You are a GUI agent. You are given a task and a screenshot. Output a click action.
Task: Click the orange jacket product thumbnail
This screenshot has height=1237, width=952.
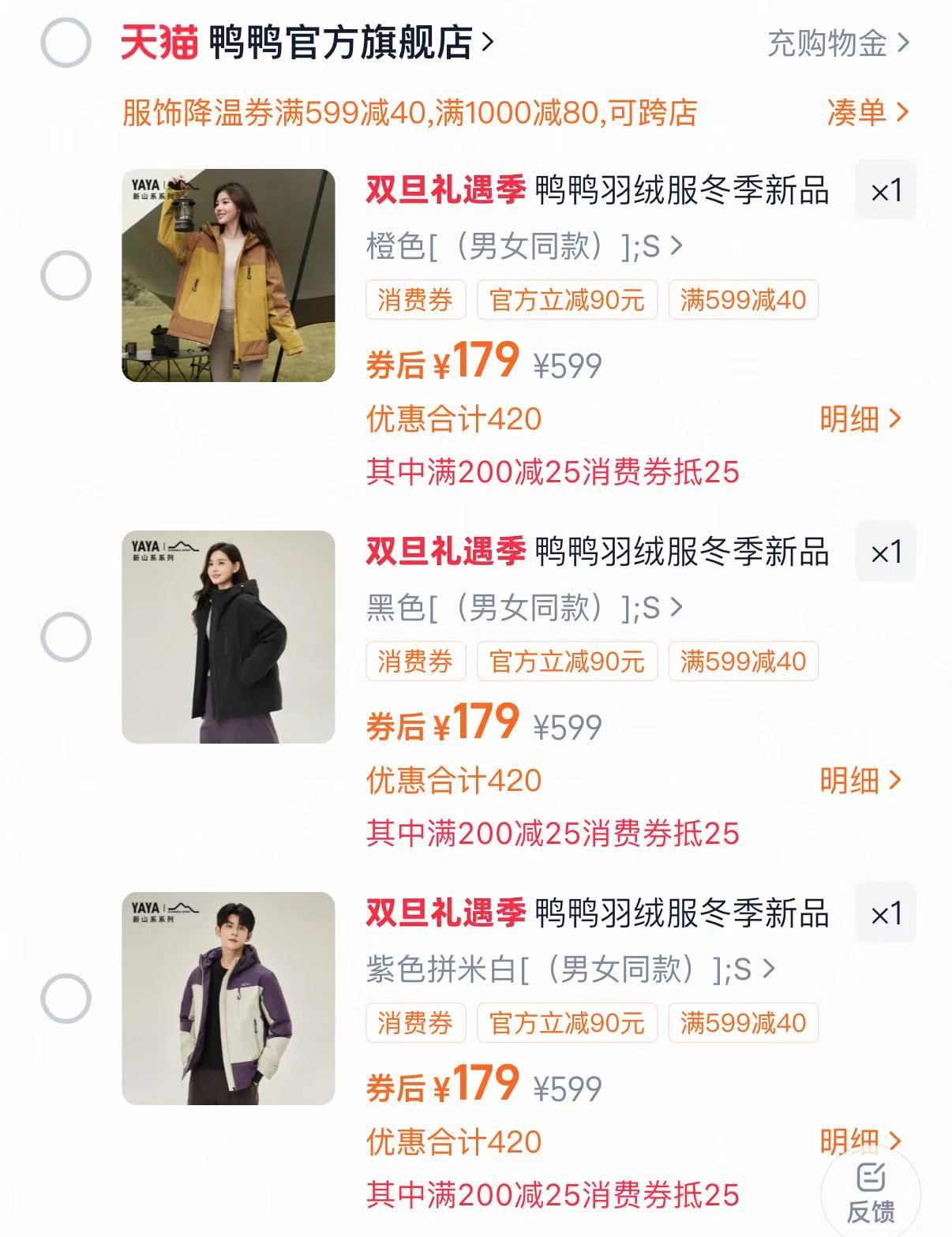pos(229,276)
